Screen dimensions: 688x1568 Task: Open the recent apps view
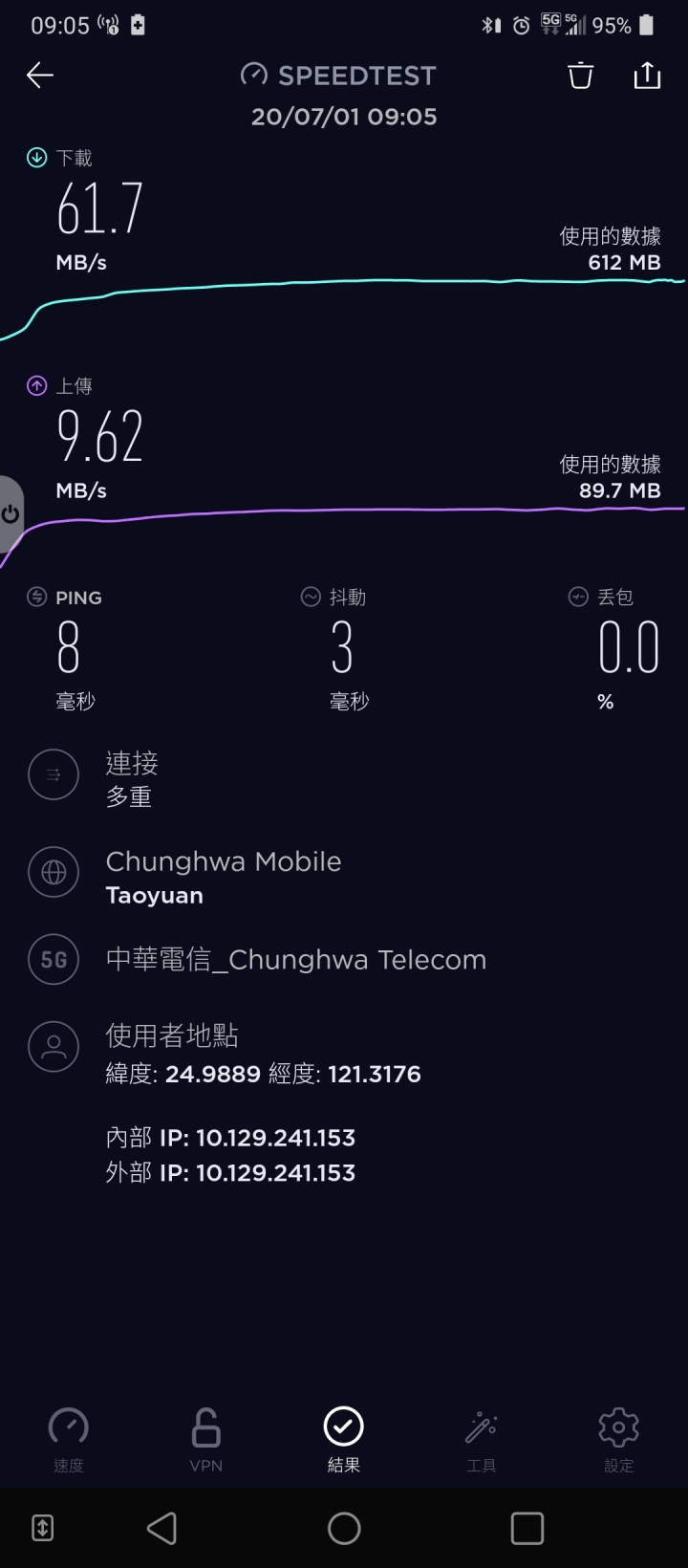(527, 1528)
